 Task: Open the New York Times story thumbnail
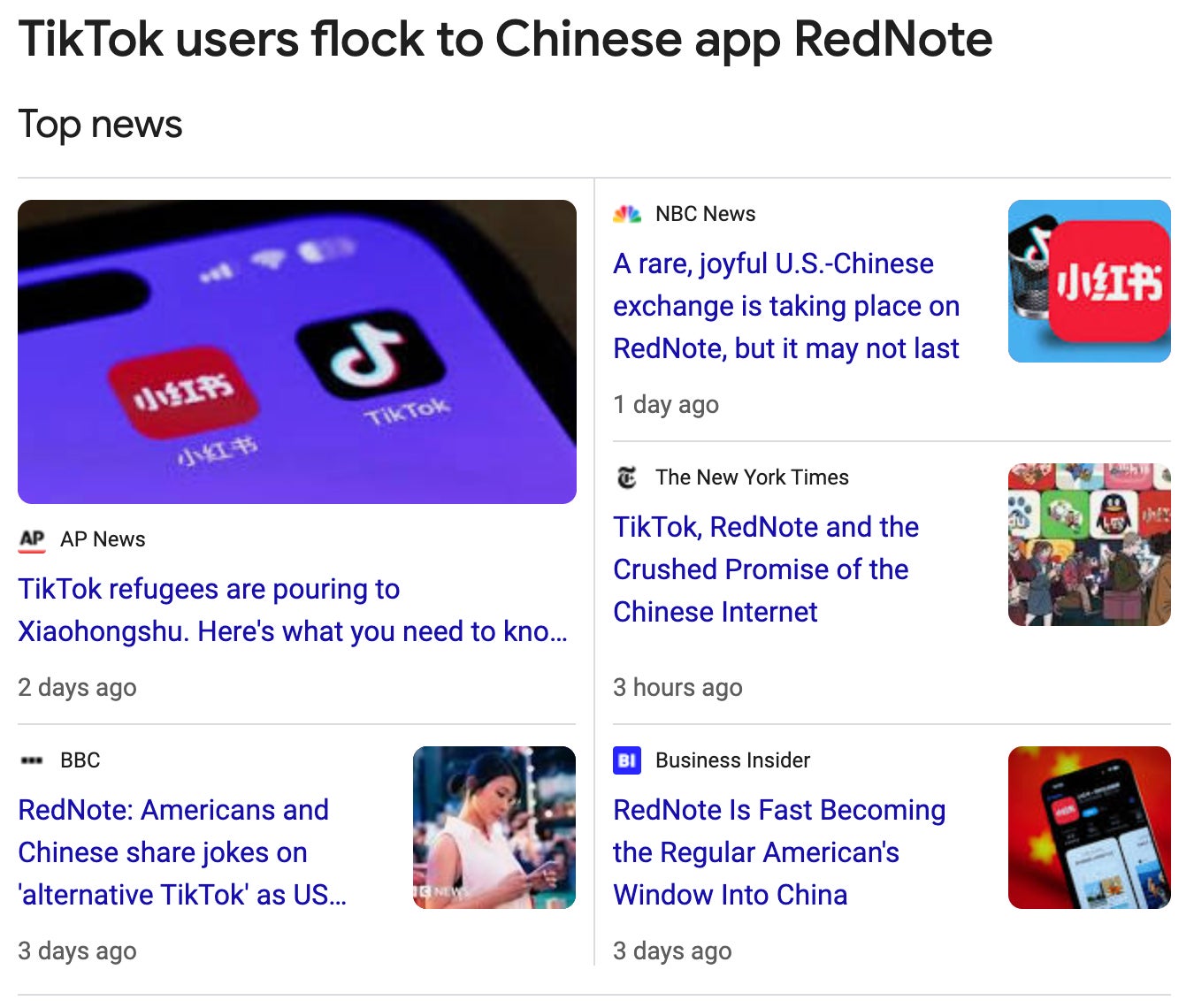pos(1089,545)
